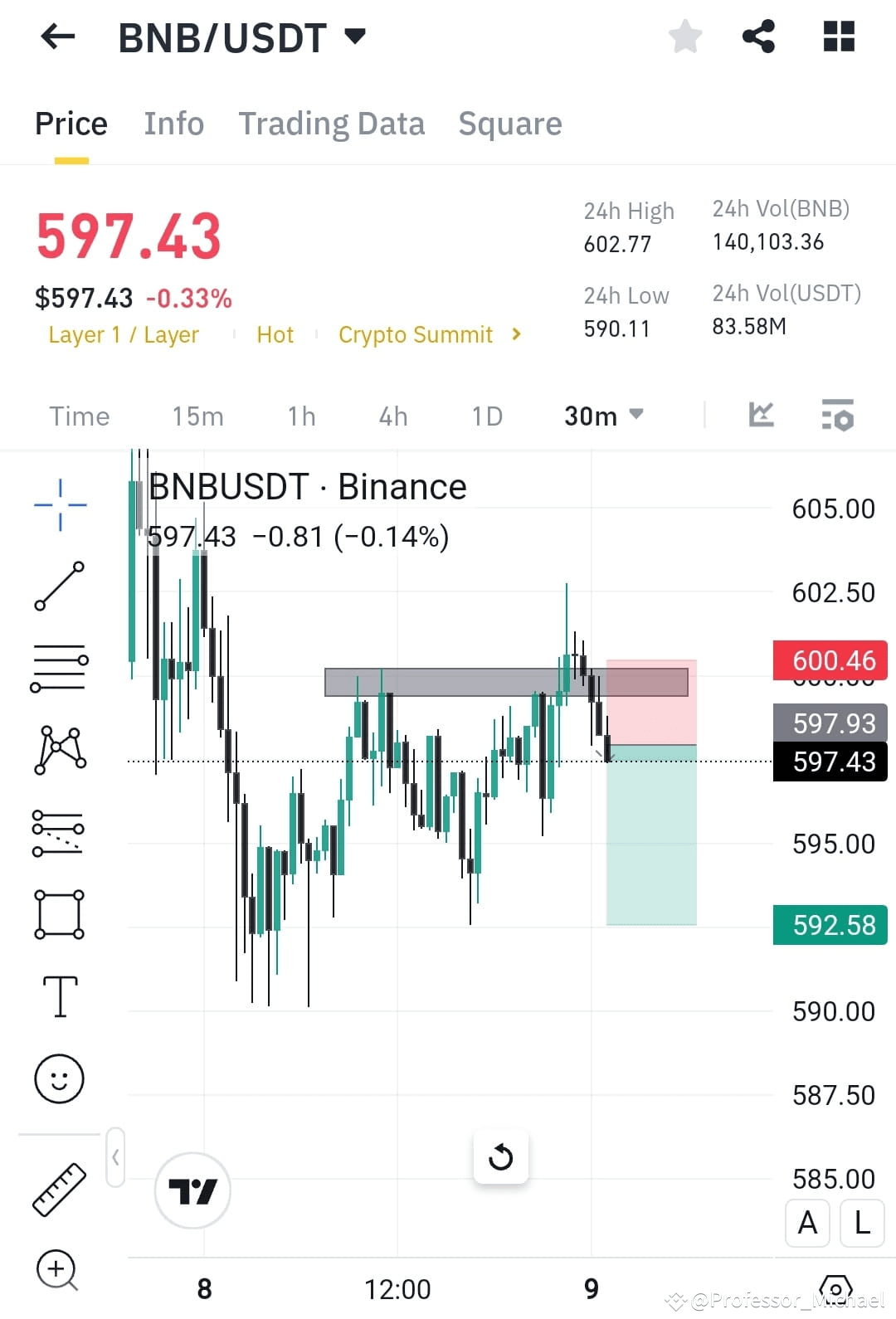The width and height of the screenshot is (896, 1319).
Task: Open the emoji sticker tool
Action: [x=59, y=1078]
